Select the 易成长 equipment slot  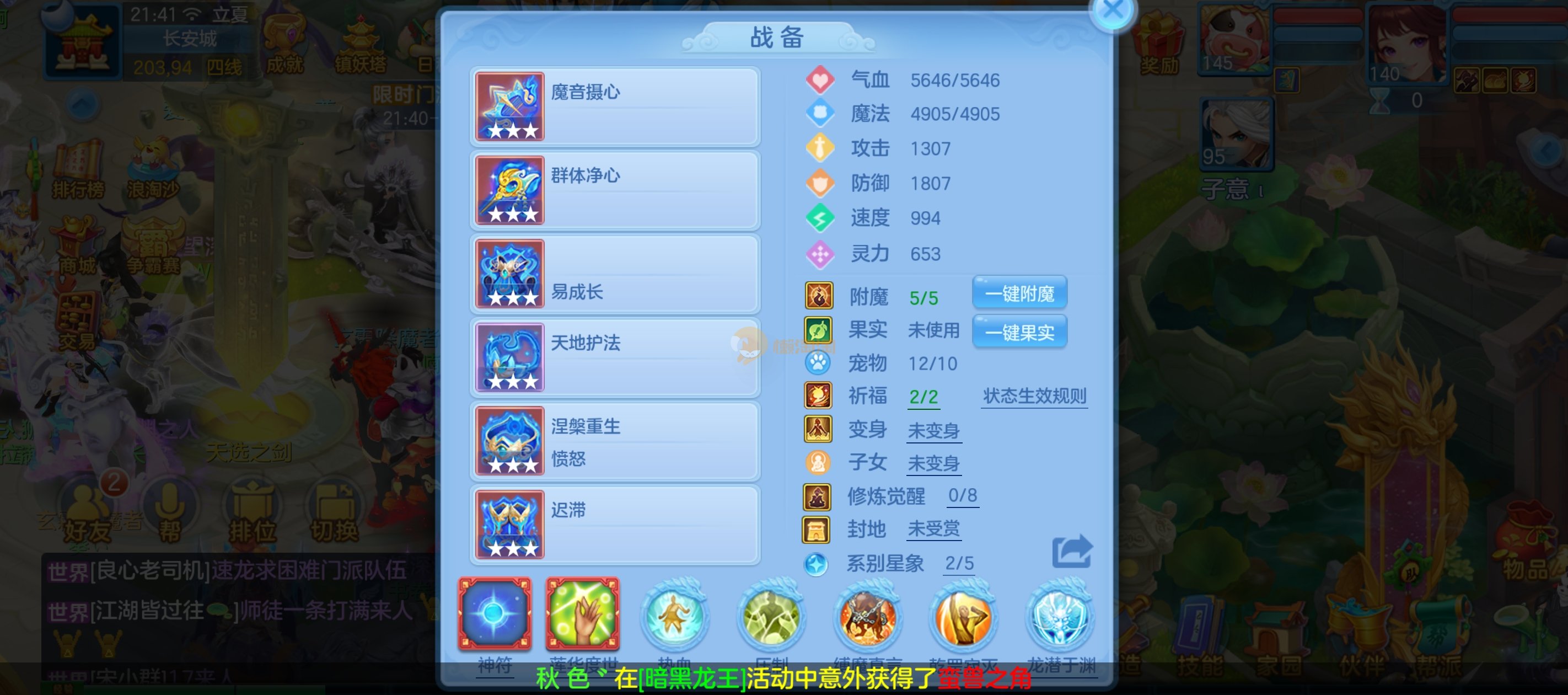[615, 274]
